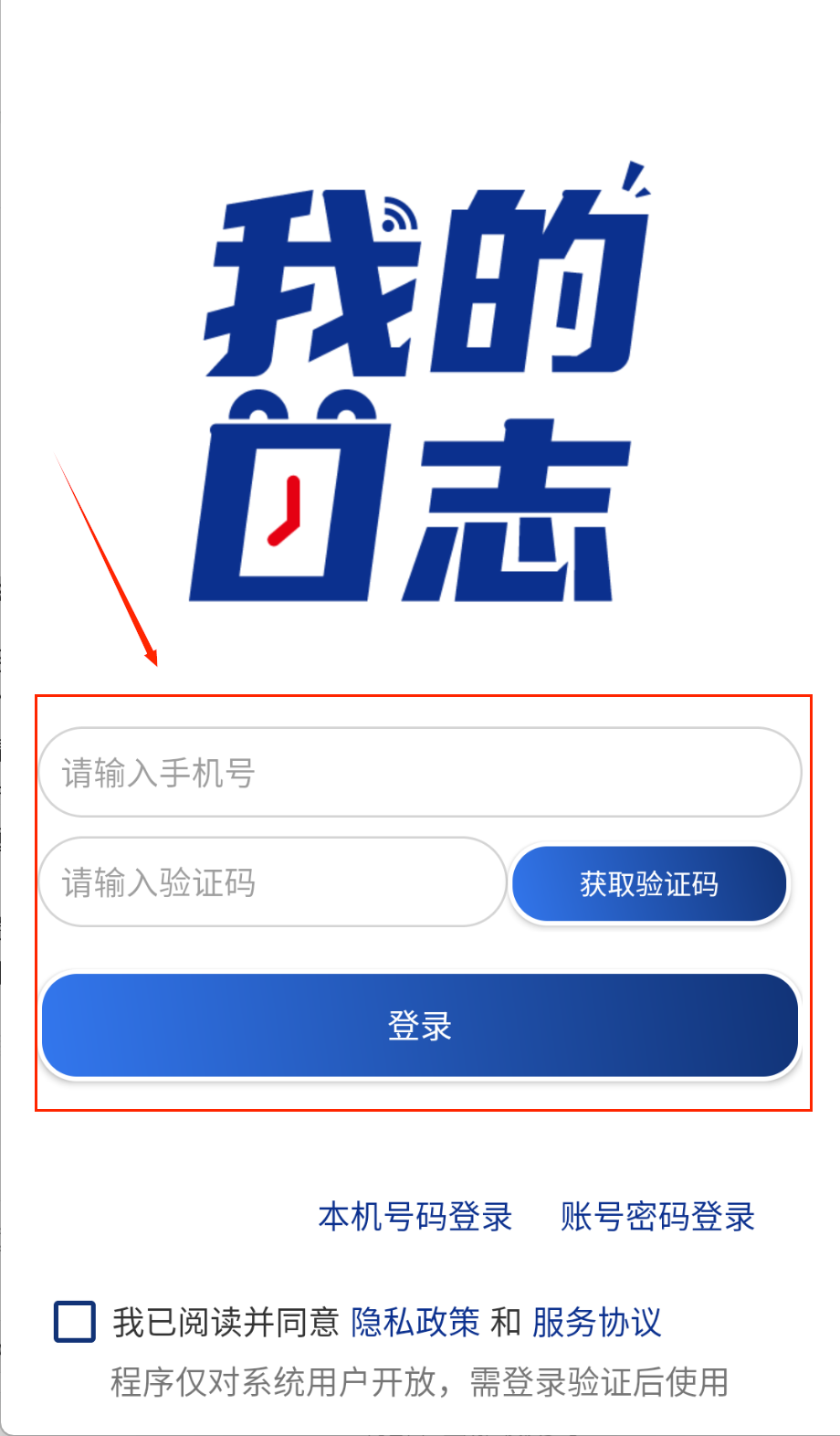Request a code via 获取验证码
Image resolution: width=840 pixels, height=1436 pixels.
point(649,884)
